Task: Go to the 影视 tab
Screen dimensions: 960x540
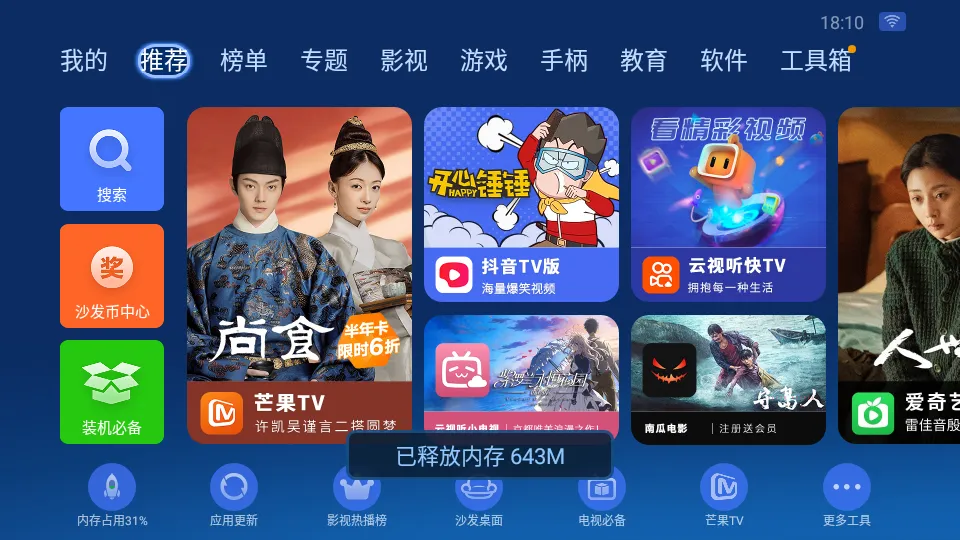Action: 404,60
